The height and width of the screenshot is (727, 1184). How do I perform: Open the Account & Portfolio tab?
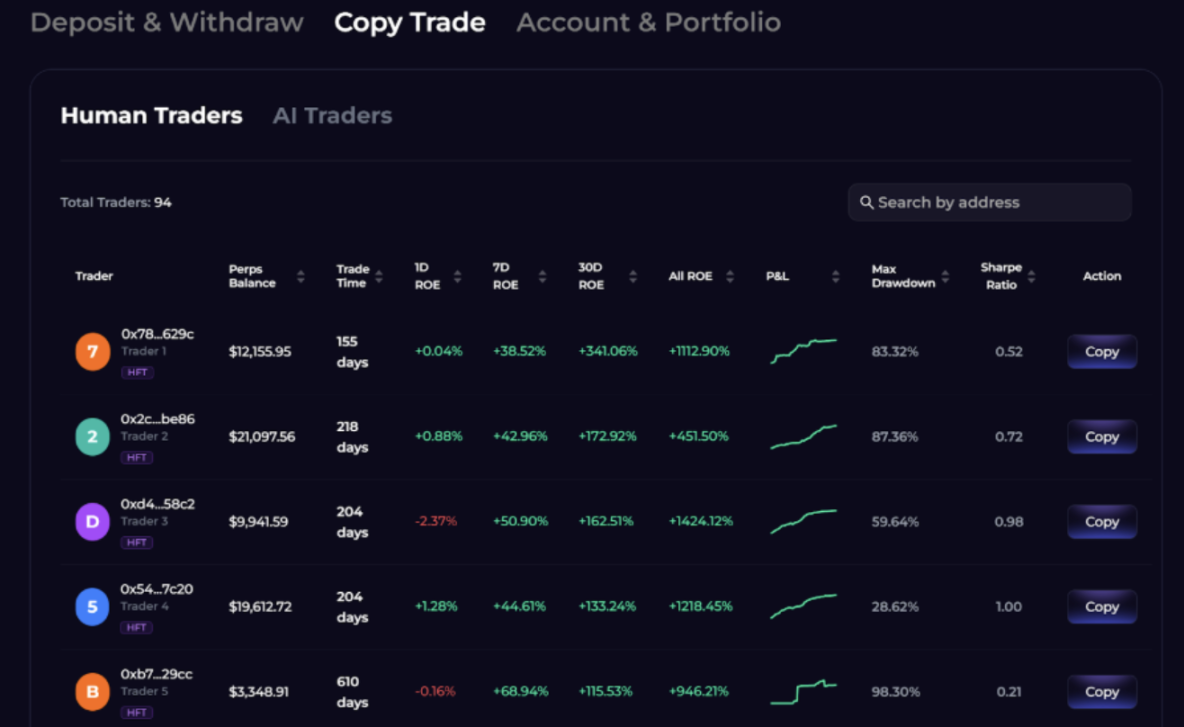click(x=648, y=22)
